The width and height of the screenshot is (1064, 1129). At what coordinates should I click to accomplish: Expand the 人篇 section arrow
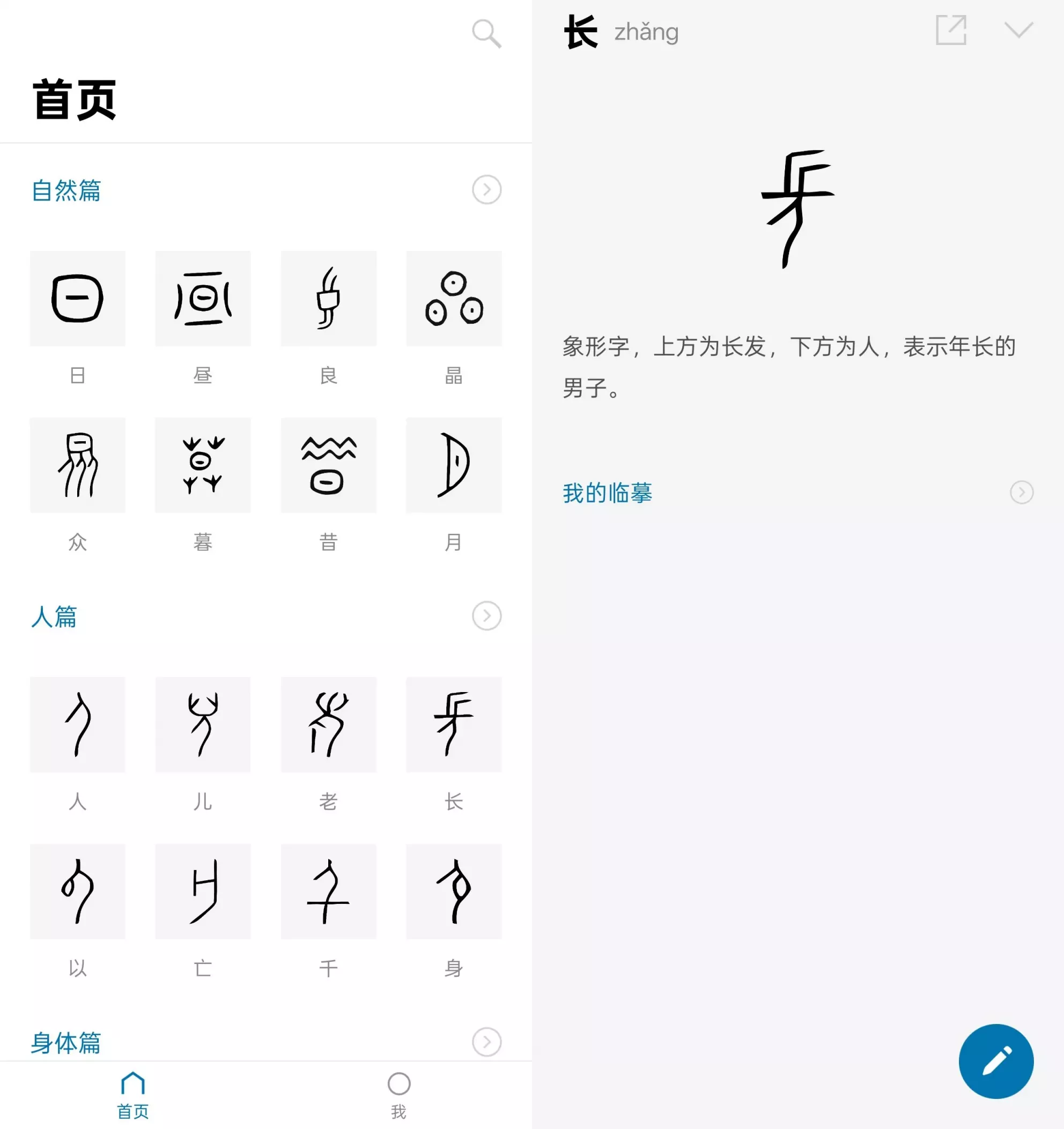click(x=486, y=615)
